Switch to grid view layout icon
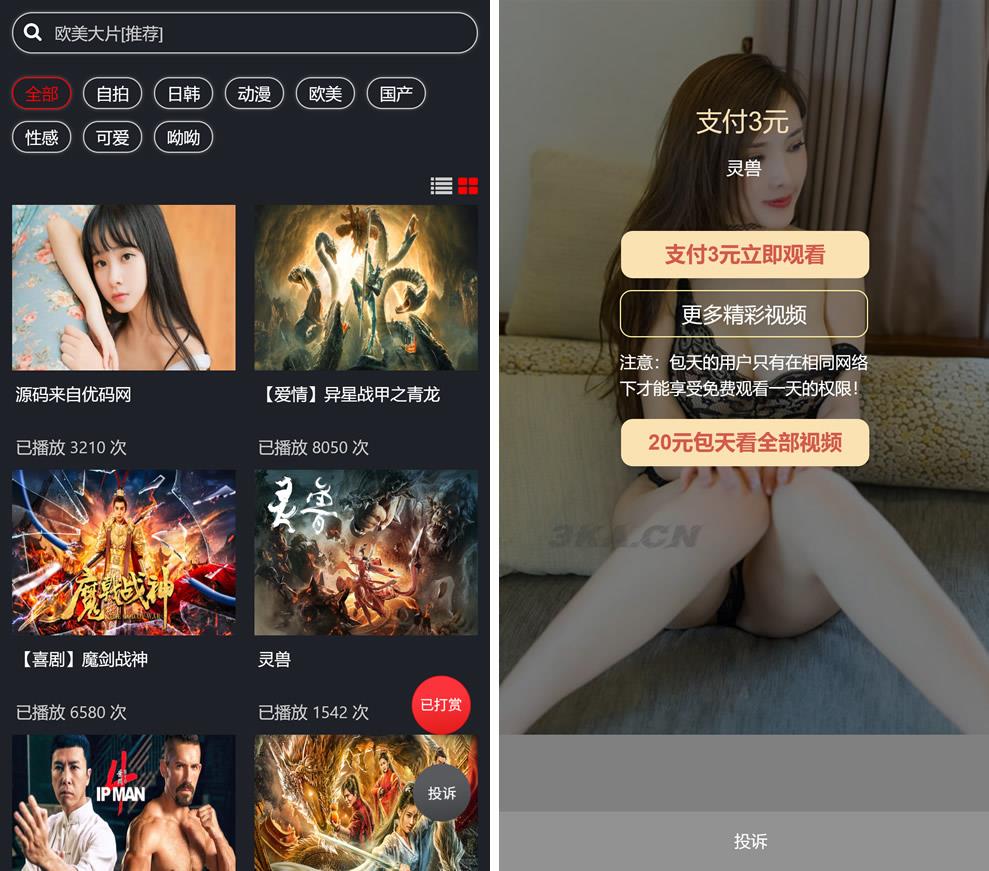This screenshot has height=871, width=989. click(x=468, y=185)
